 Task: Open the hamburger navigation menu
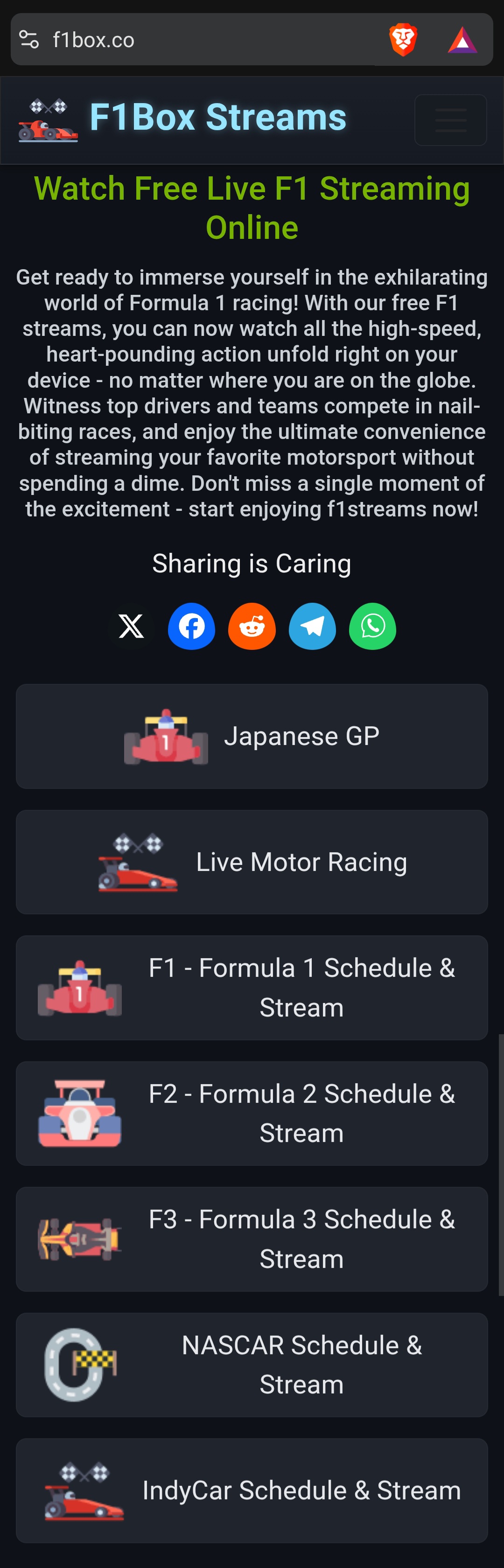coord(450,120)
